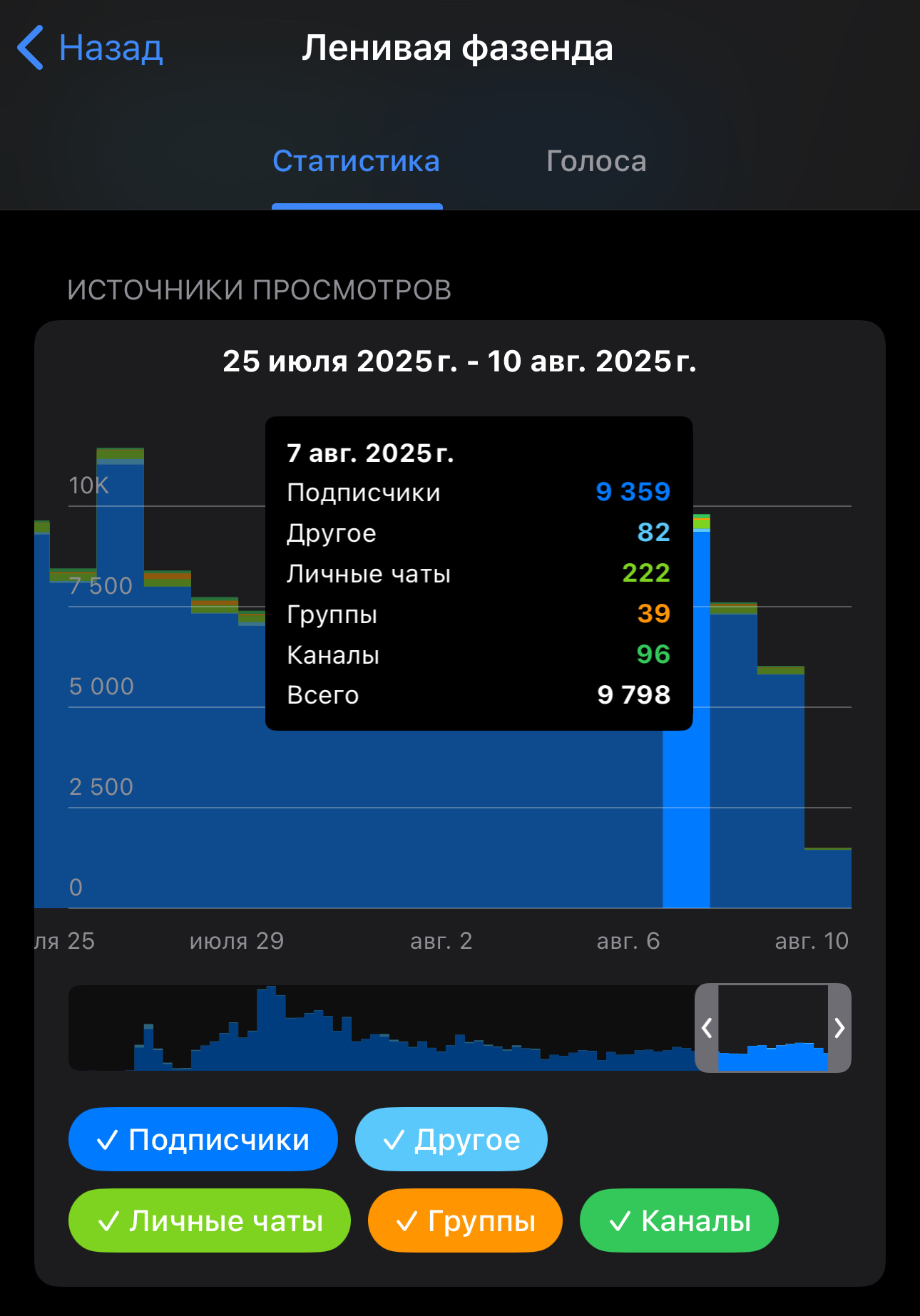920x1316 pixels.
Task: Toggle the Подписчики series filter
Action: 203,1139
